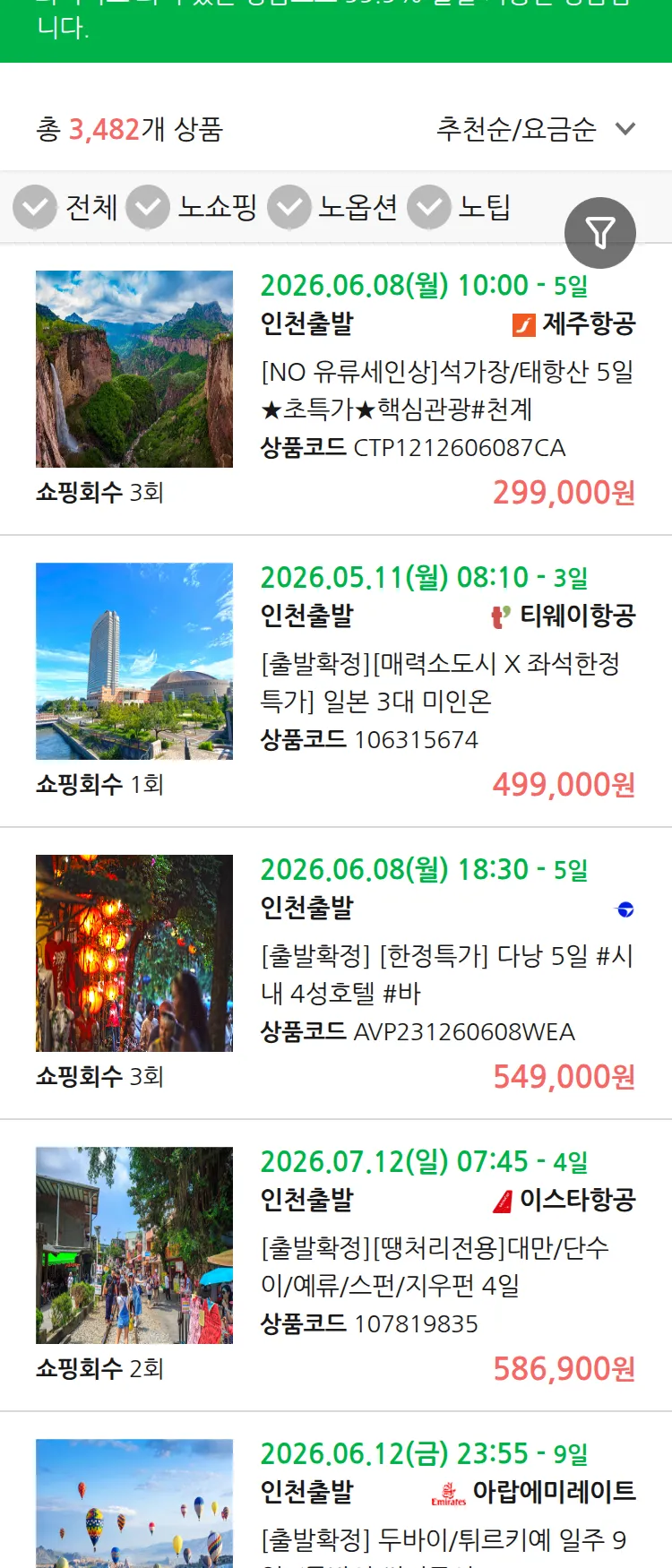Click the filter funnel icon
The image size is (672, 1568).
pyautogui.click(x=600, y=232)
